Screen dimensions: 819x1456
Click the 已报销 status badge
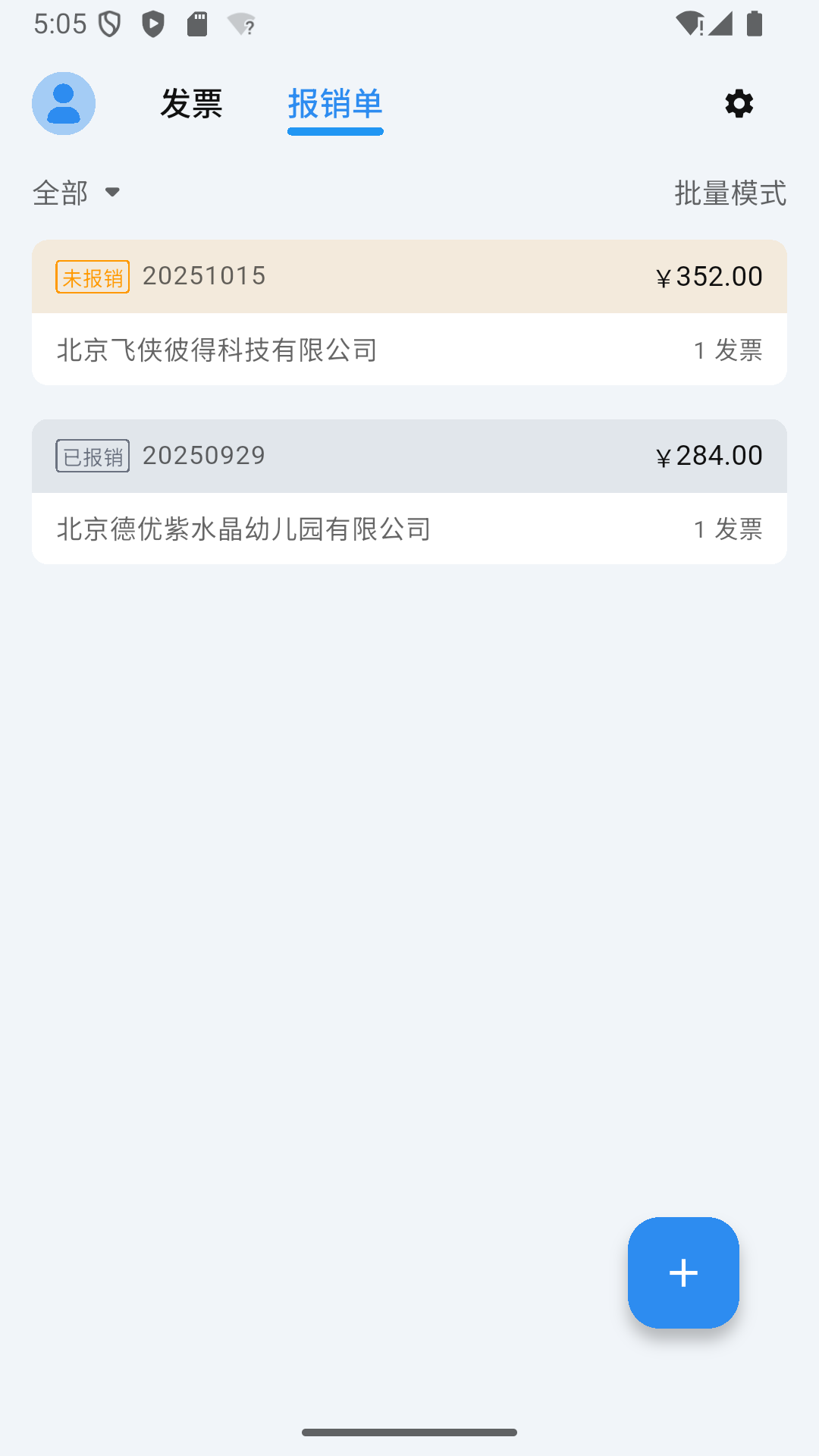(92, 456)
